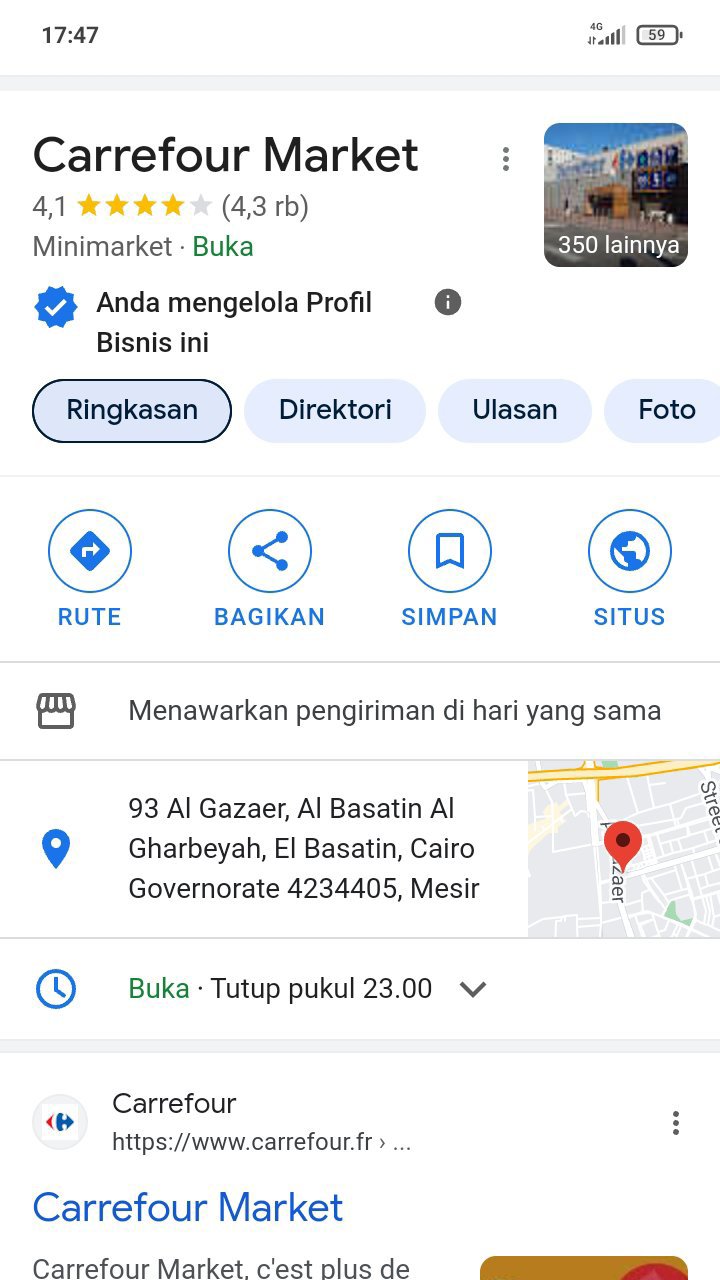The height and width of the screenshot is (1280, 720).
Task: Select the Ringkasan tab
Action: click(132, 410)
